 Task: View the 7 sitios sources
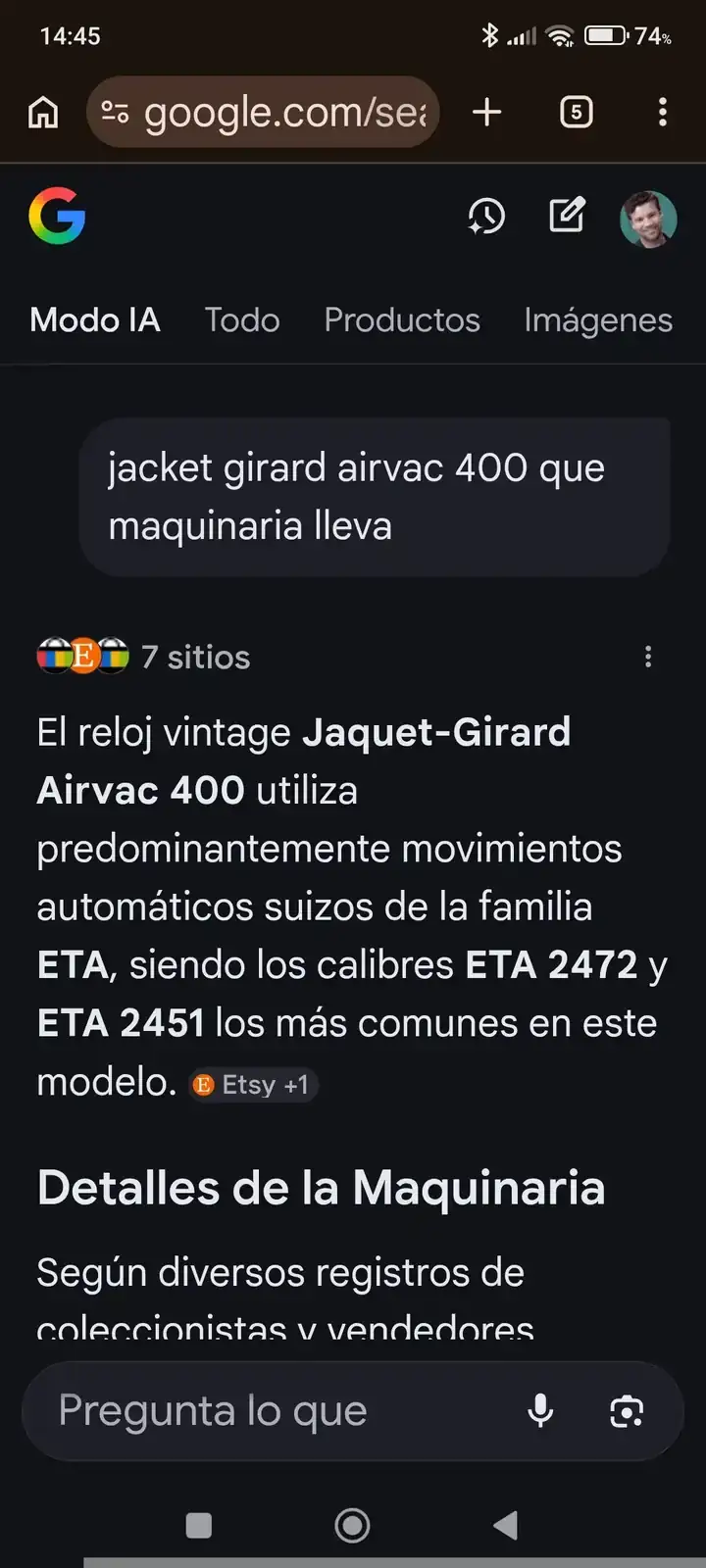click(x=144, y=657)
